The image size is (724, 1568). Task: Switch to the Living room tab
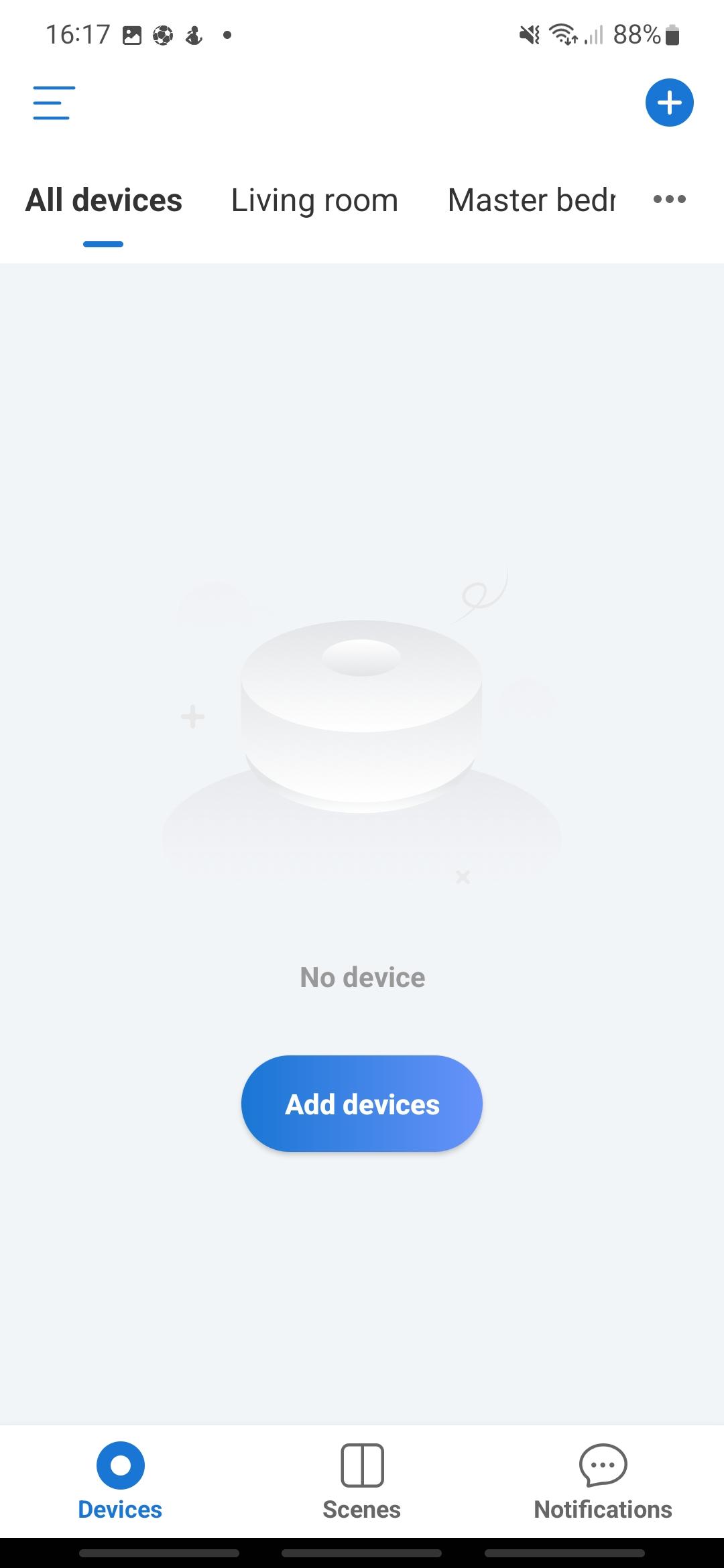point(314,200)
